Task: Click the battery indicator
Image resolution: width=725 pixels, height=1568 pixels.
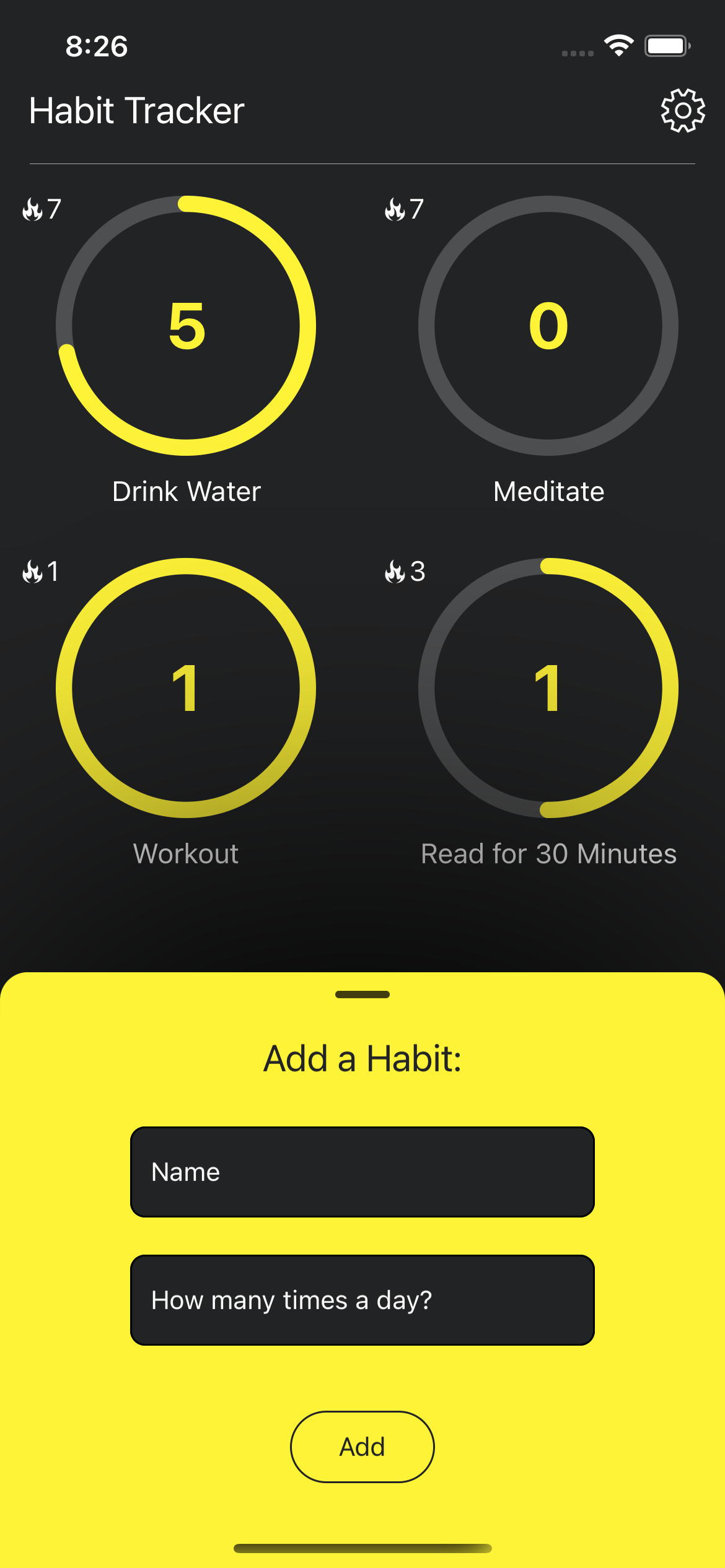Action: pos(668,45)
